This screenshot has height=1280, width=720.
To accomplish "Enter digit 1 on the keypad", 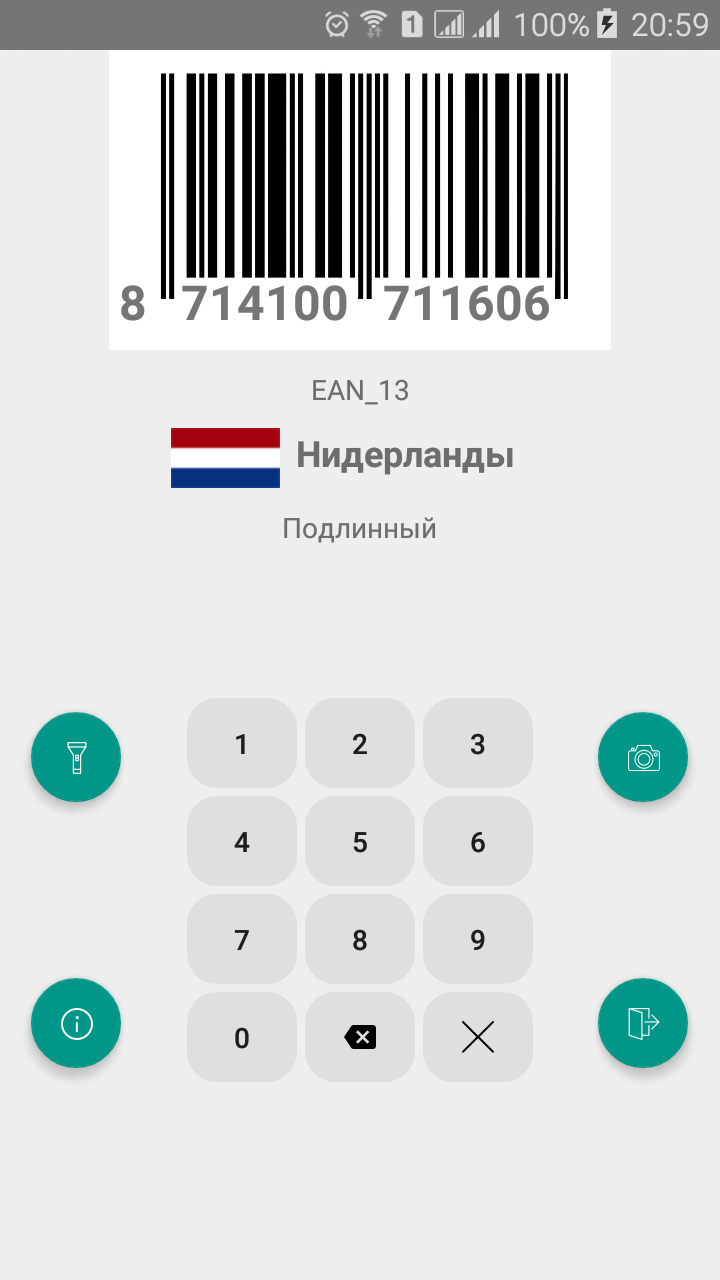I will tap(242, 743).
